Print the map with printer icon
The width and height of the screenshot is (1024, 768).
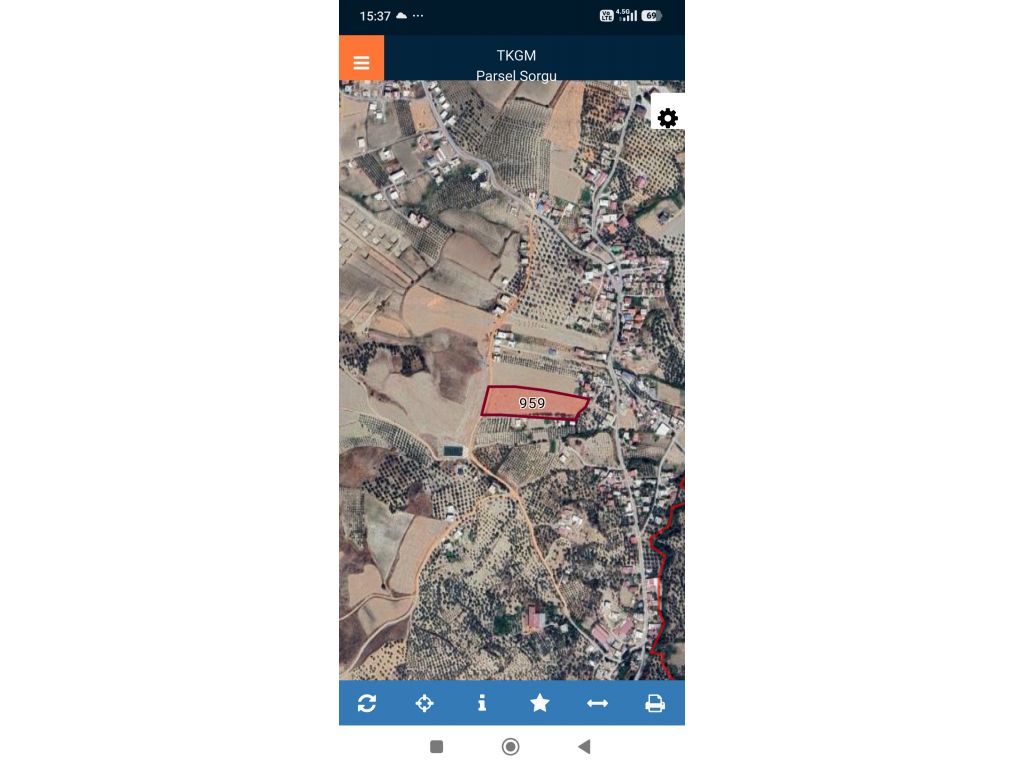click(x=655, y=703)
